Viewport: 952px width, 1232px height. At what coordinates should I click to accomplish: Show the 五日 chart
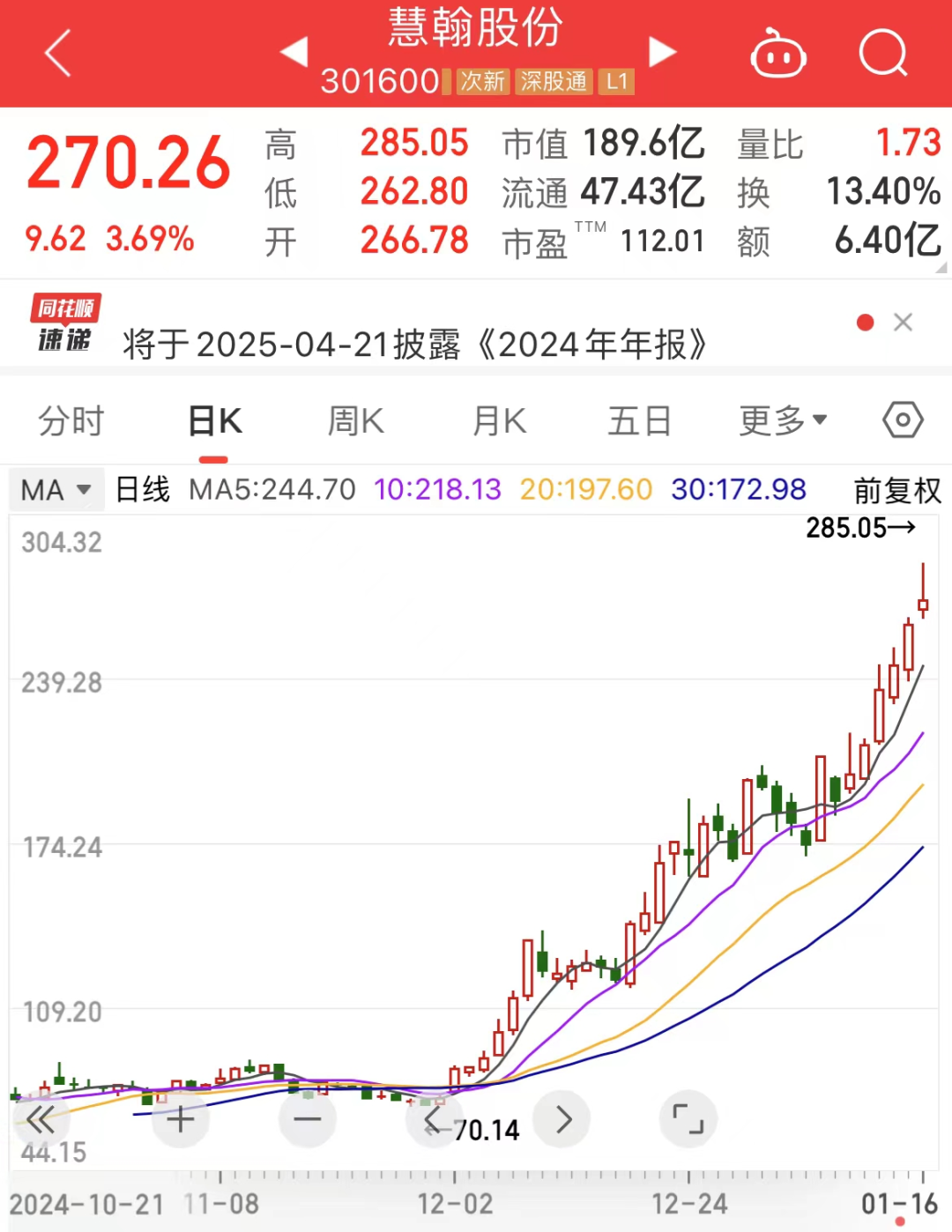click(x=639, y=421)
